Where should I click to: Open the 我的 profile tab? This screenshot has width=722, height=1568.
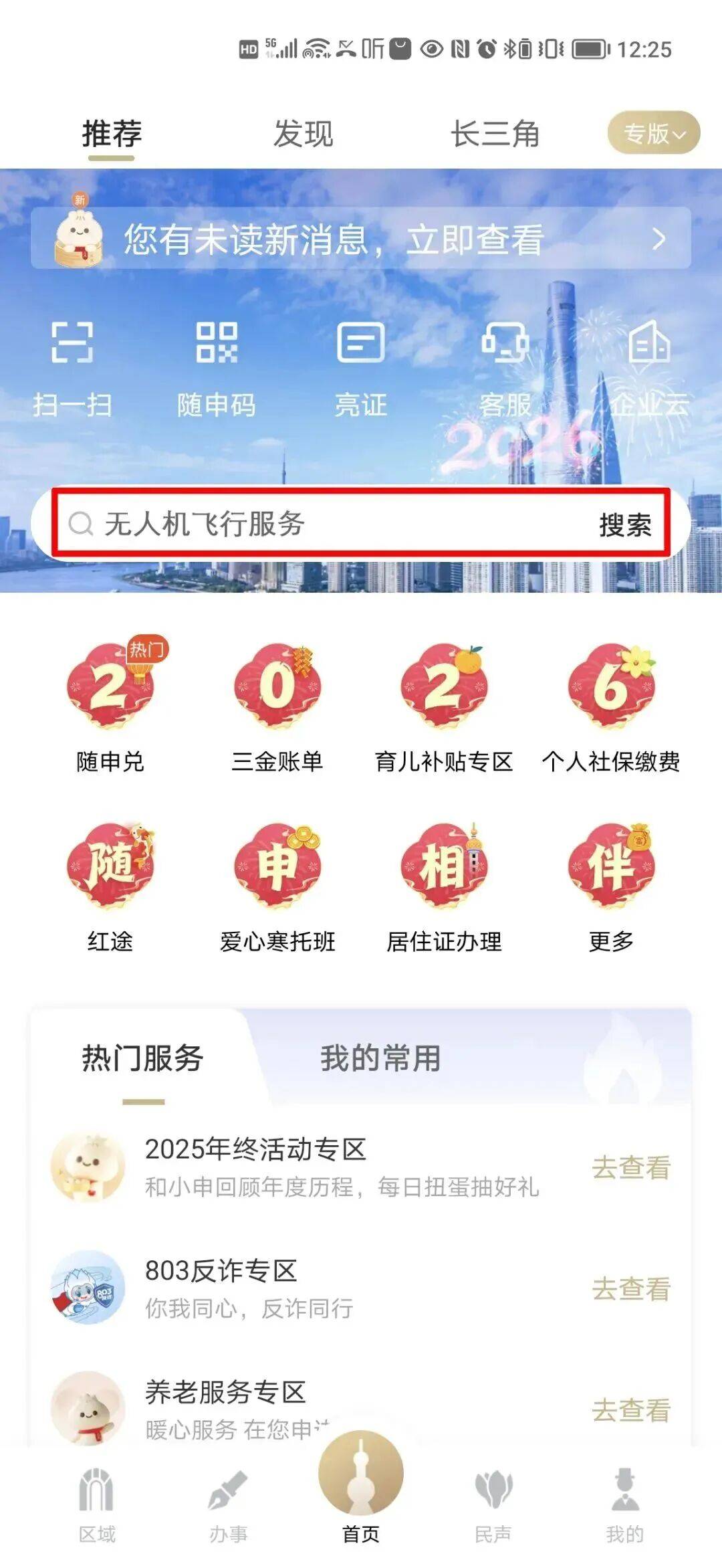(x=624, y=1505)
